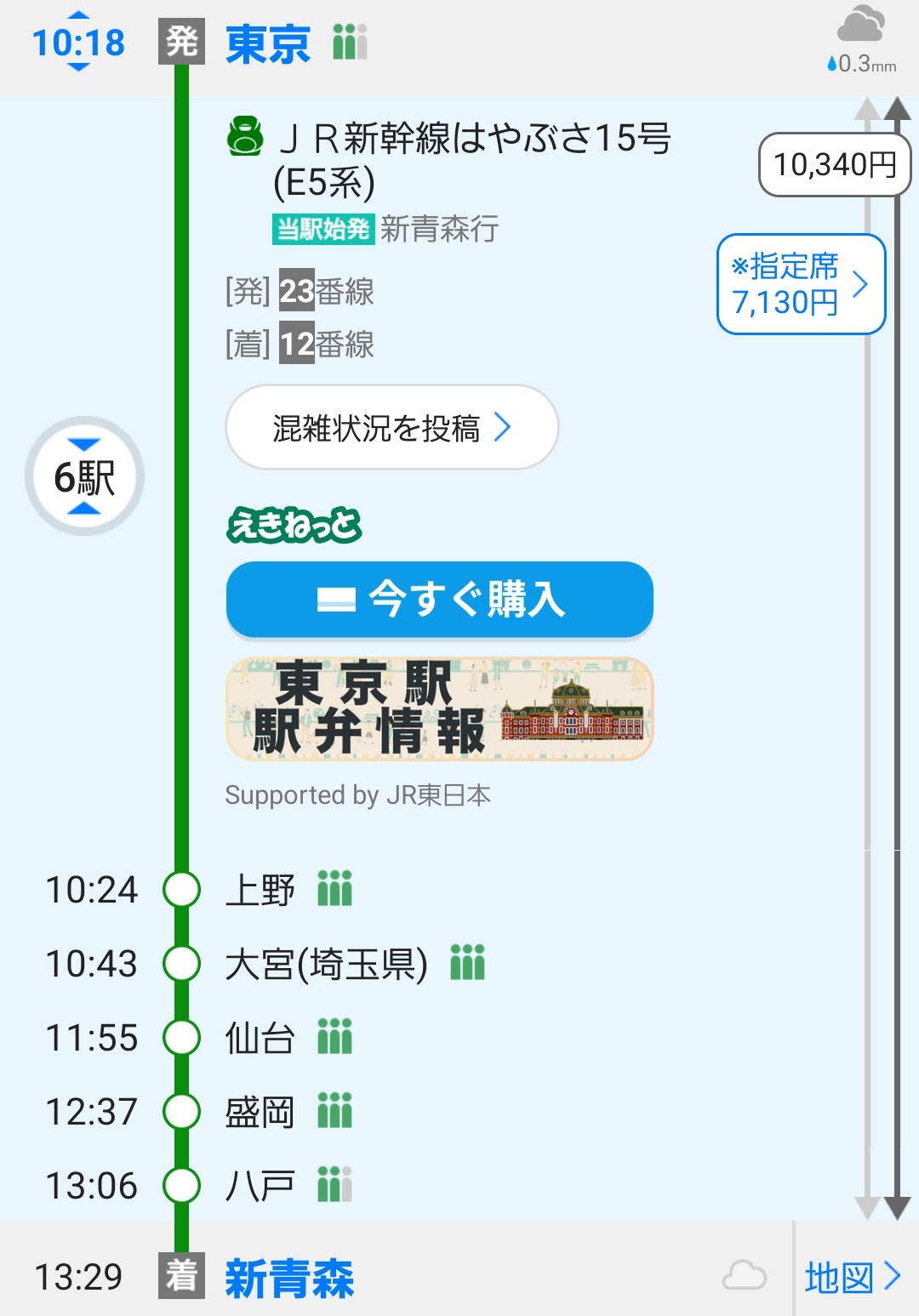Select Sendai stop in the station list

(x=260, y=1038)
